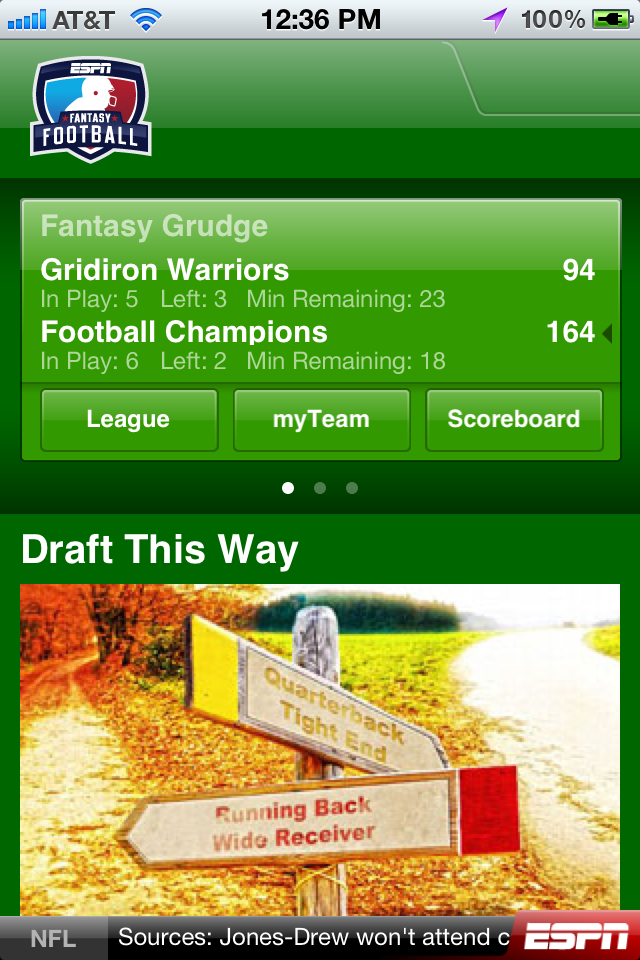Open the Scoreboard button

[514, 420]
